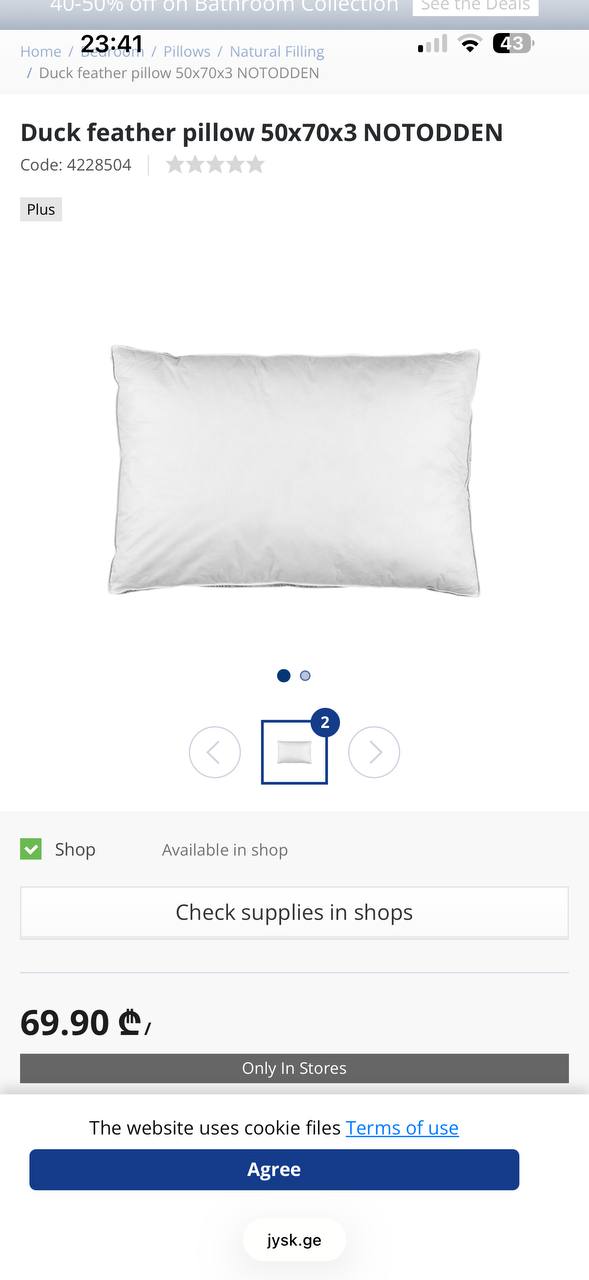Check supplies in shops
Screen dimensions: 589x1280
294,912
